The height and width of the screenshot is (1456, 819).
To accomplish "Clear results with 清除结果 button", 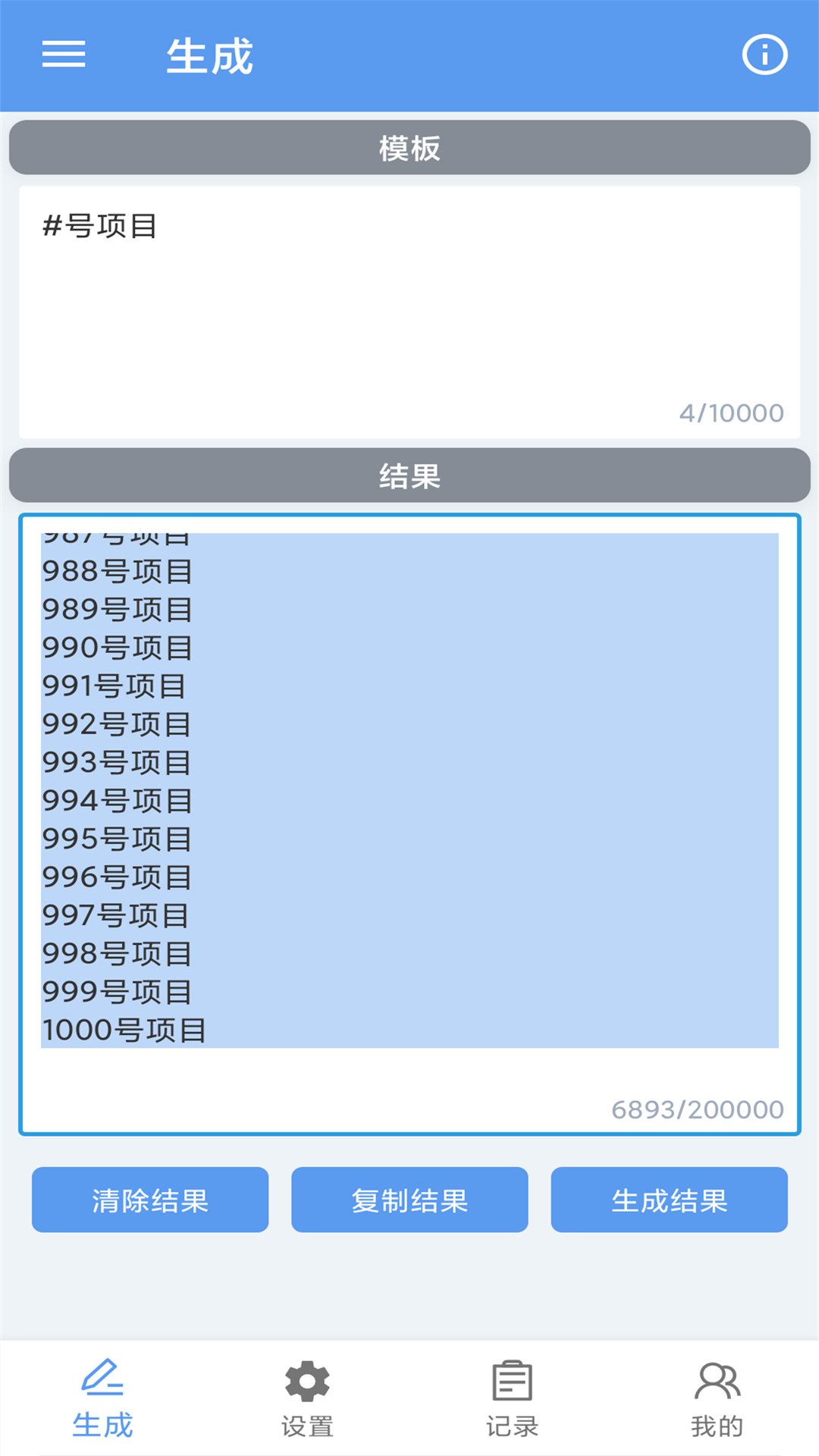I will 150,1200.
